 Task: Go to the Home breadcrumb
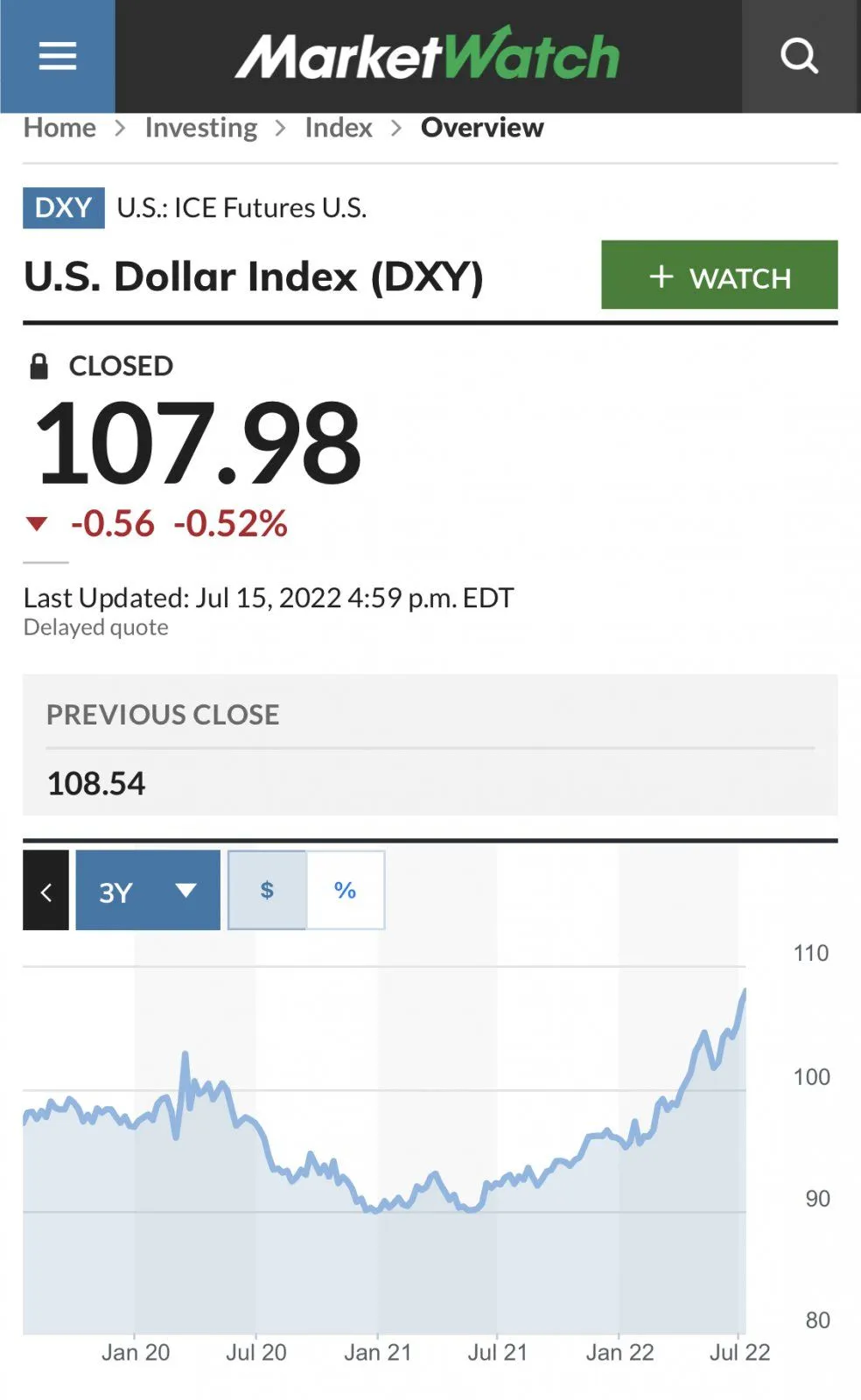click(59, 128)
